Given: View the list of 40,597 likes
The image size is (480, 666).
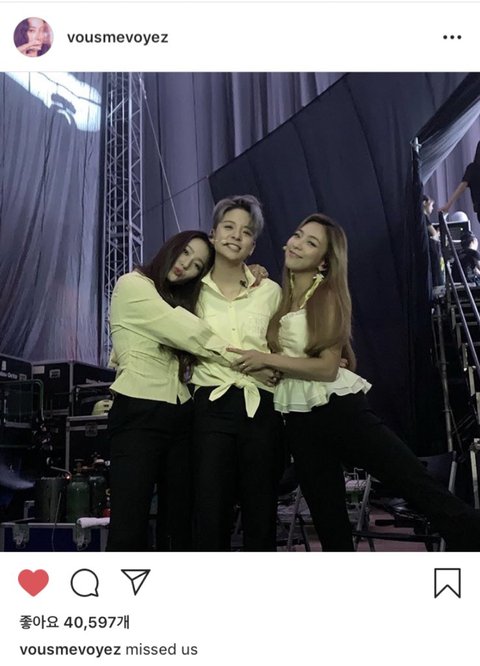Looking at the screenshot, I should pos(74,623).
